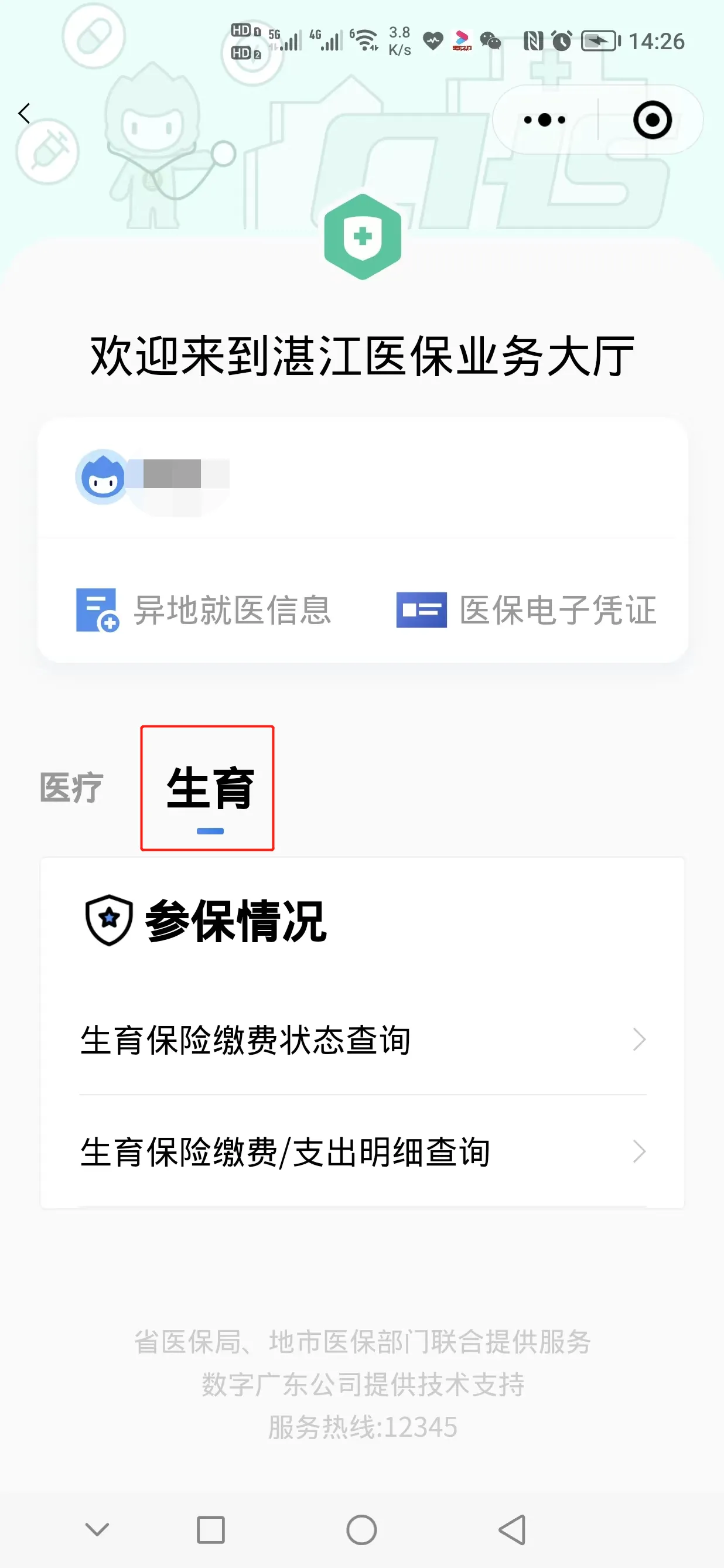
Task: Go back using the top-left arrow
Action: click(x=25, y=113)
